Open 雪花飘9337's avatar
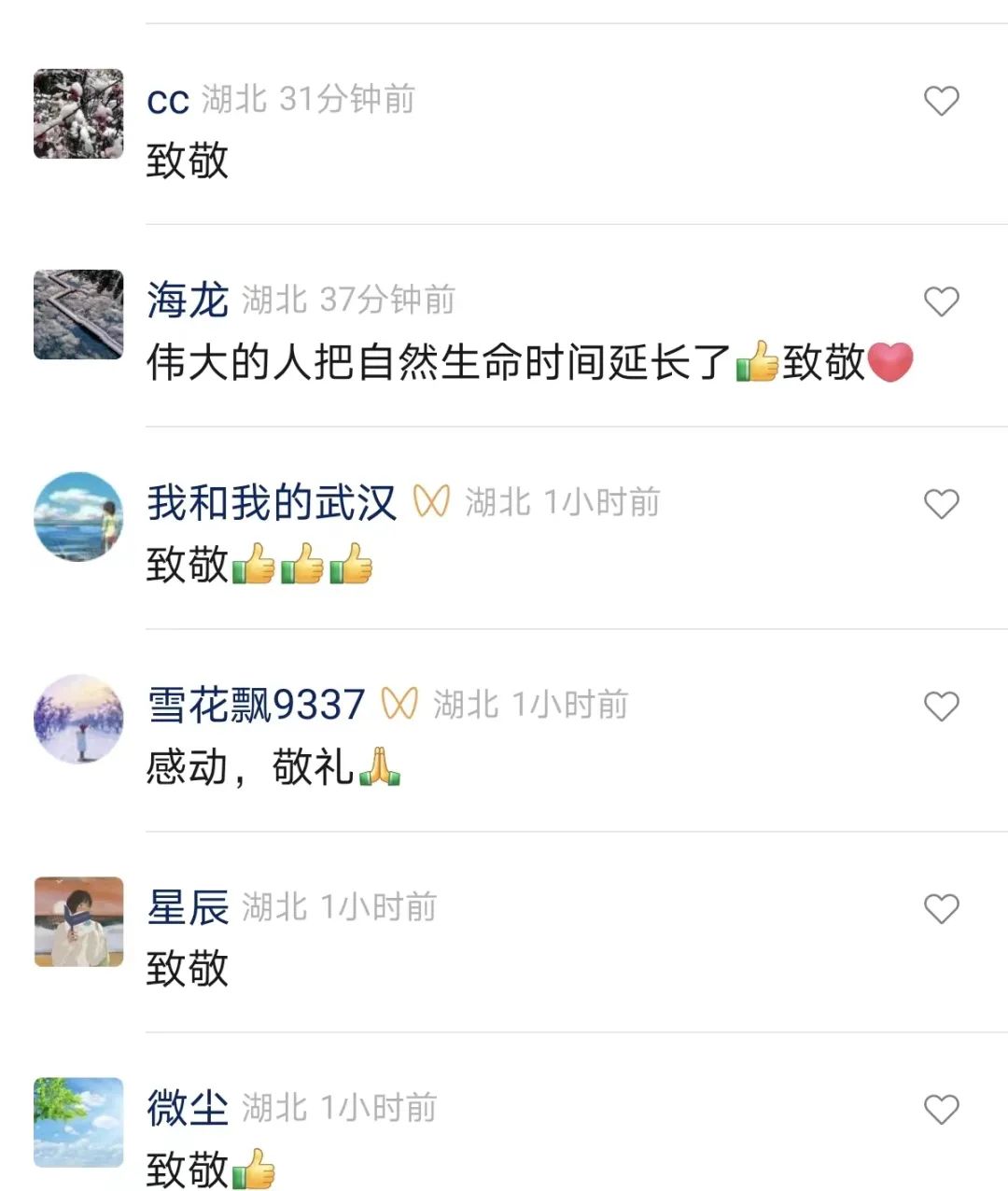Screen dimensions: 1008x1191 [78, 719]
